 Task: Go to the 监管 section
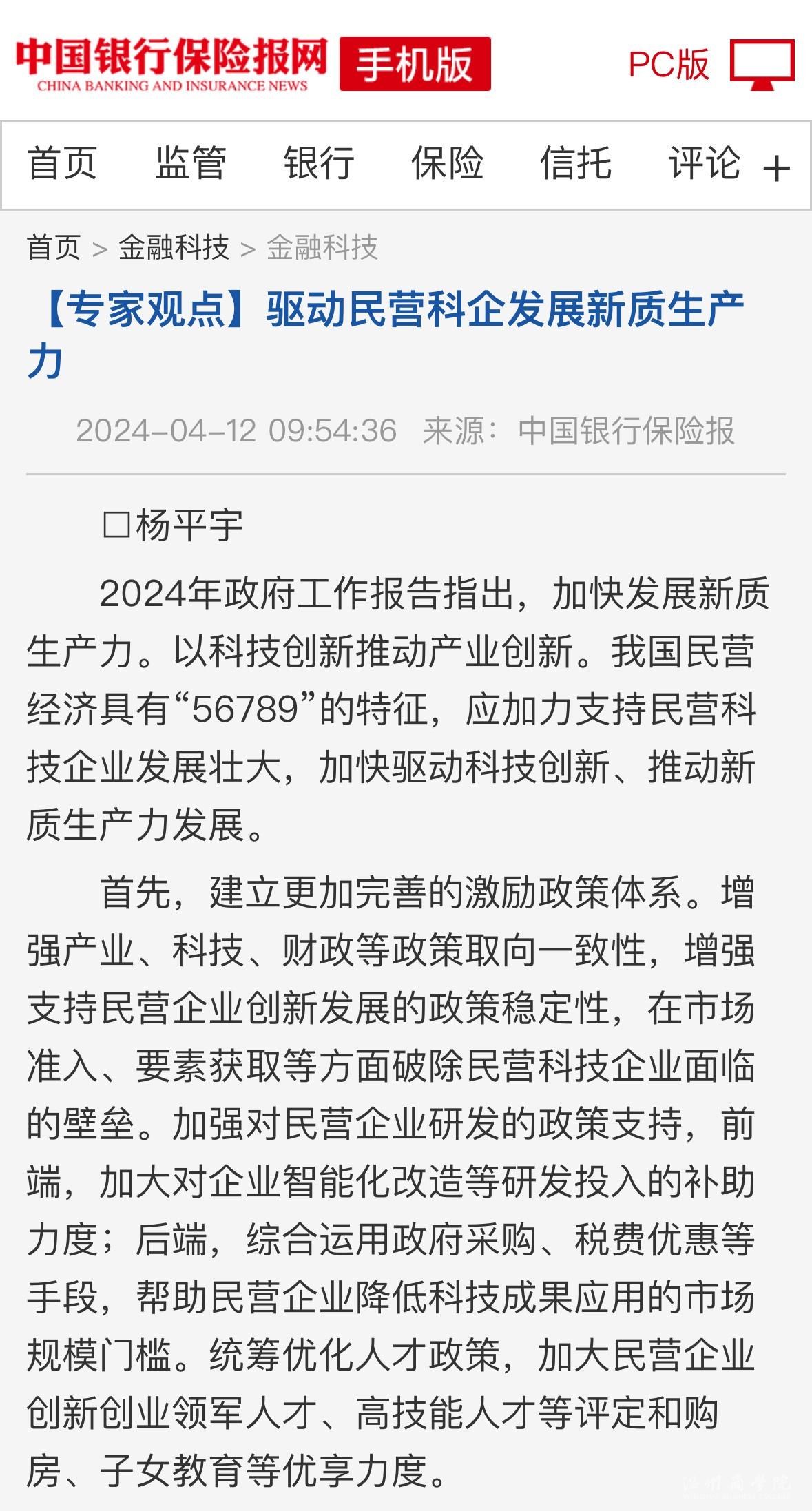(x=191, y=163)
